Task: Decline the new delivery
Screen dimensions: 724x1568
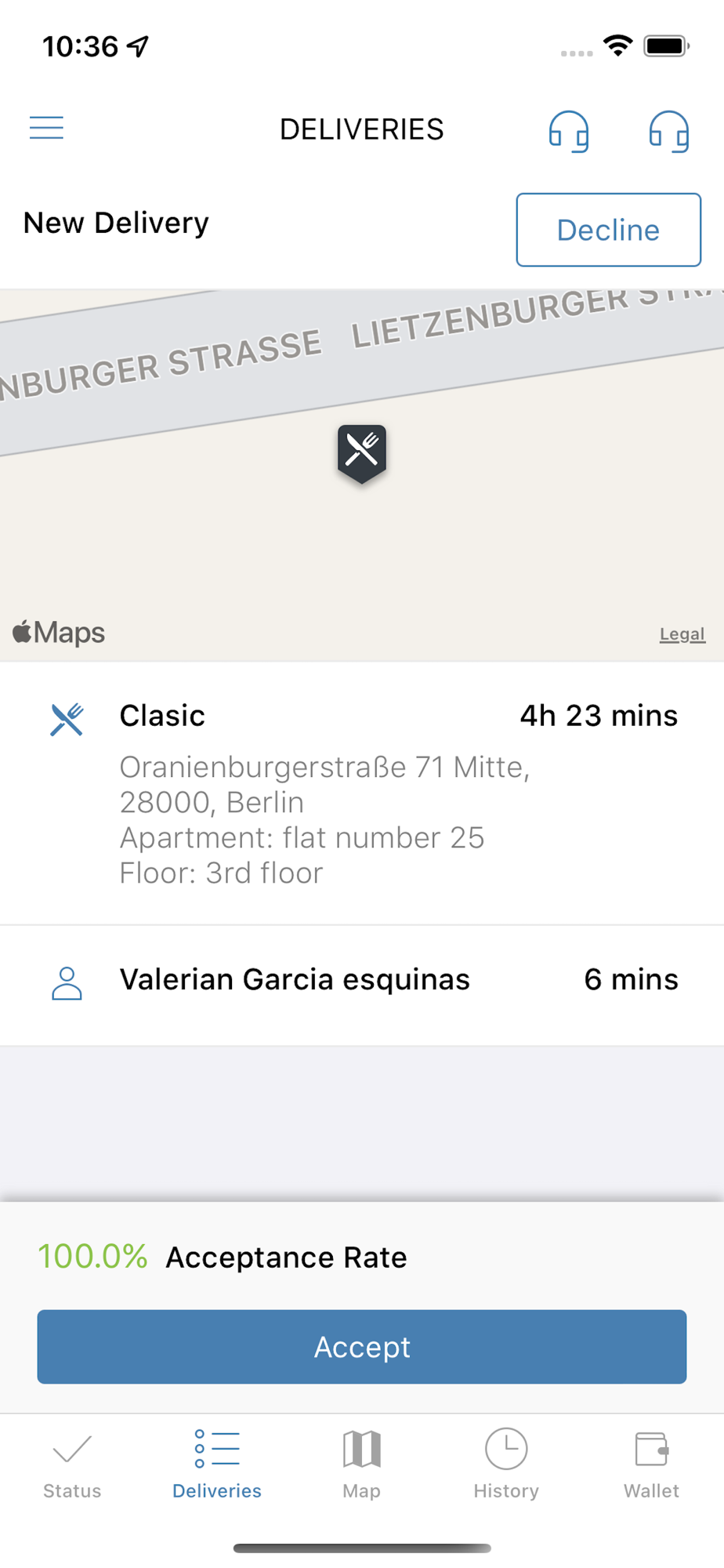Action: click(608, 230)
